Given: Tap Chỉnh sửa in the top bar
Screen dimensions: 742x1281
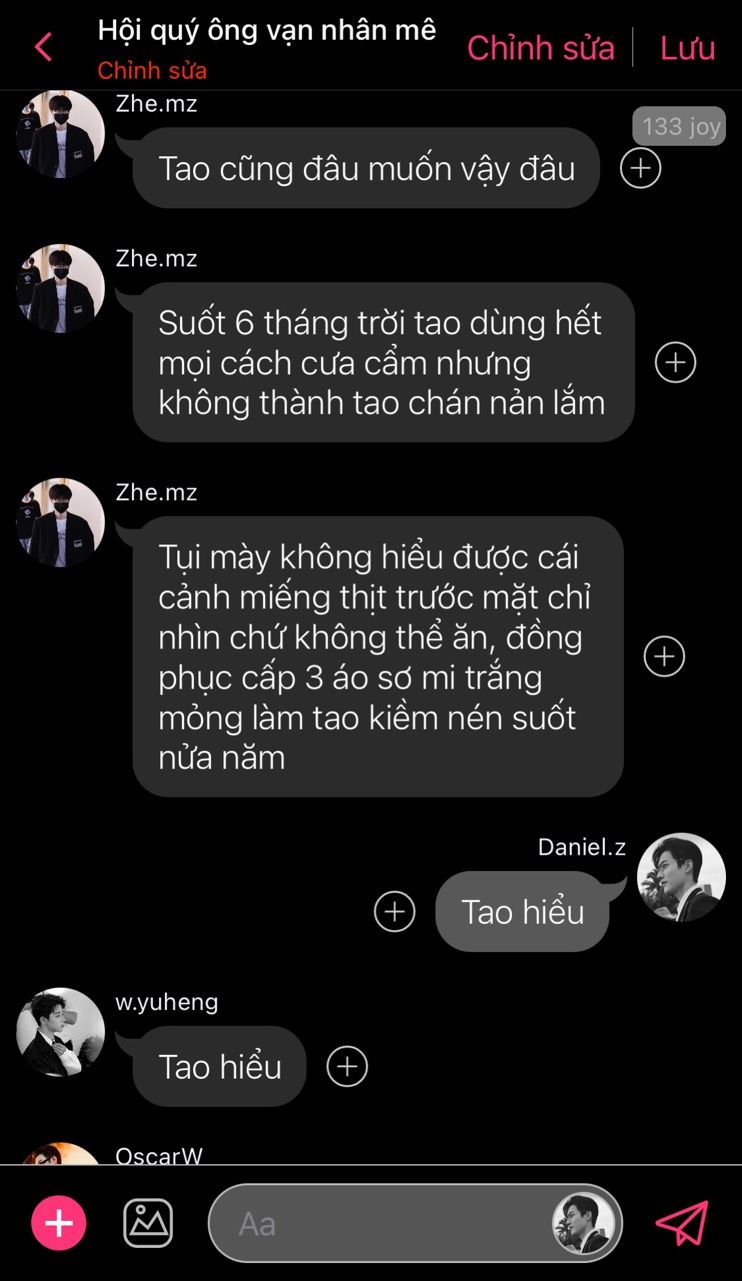Looking at the screenshot, I should tap(541, 47).
